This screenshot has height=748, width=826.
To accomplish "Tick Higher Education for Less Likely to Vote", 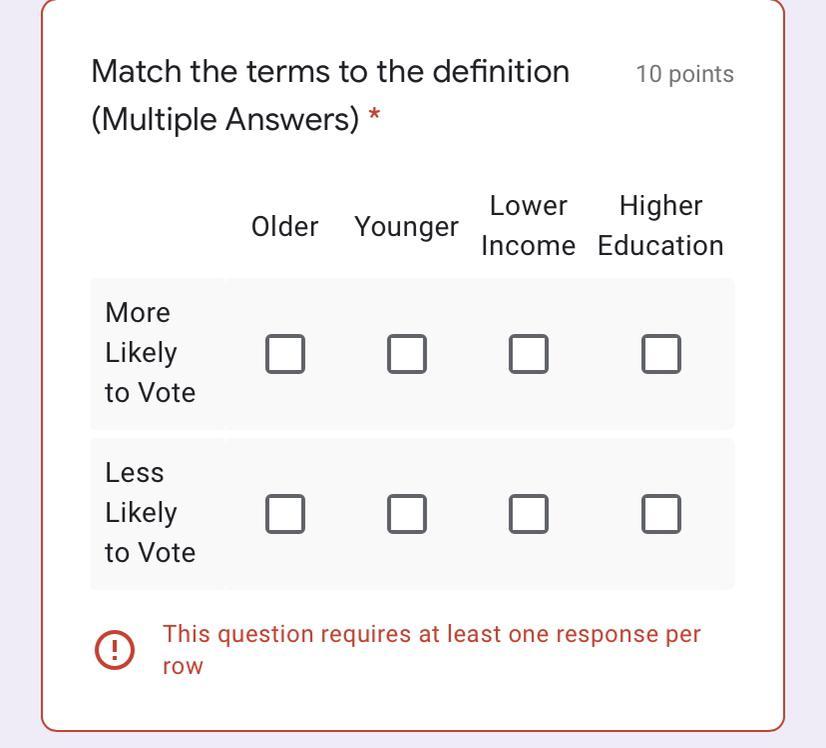I will tap(661, 514).
